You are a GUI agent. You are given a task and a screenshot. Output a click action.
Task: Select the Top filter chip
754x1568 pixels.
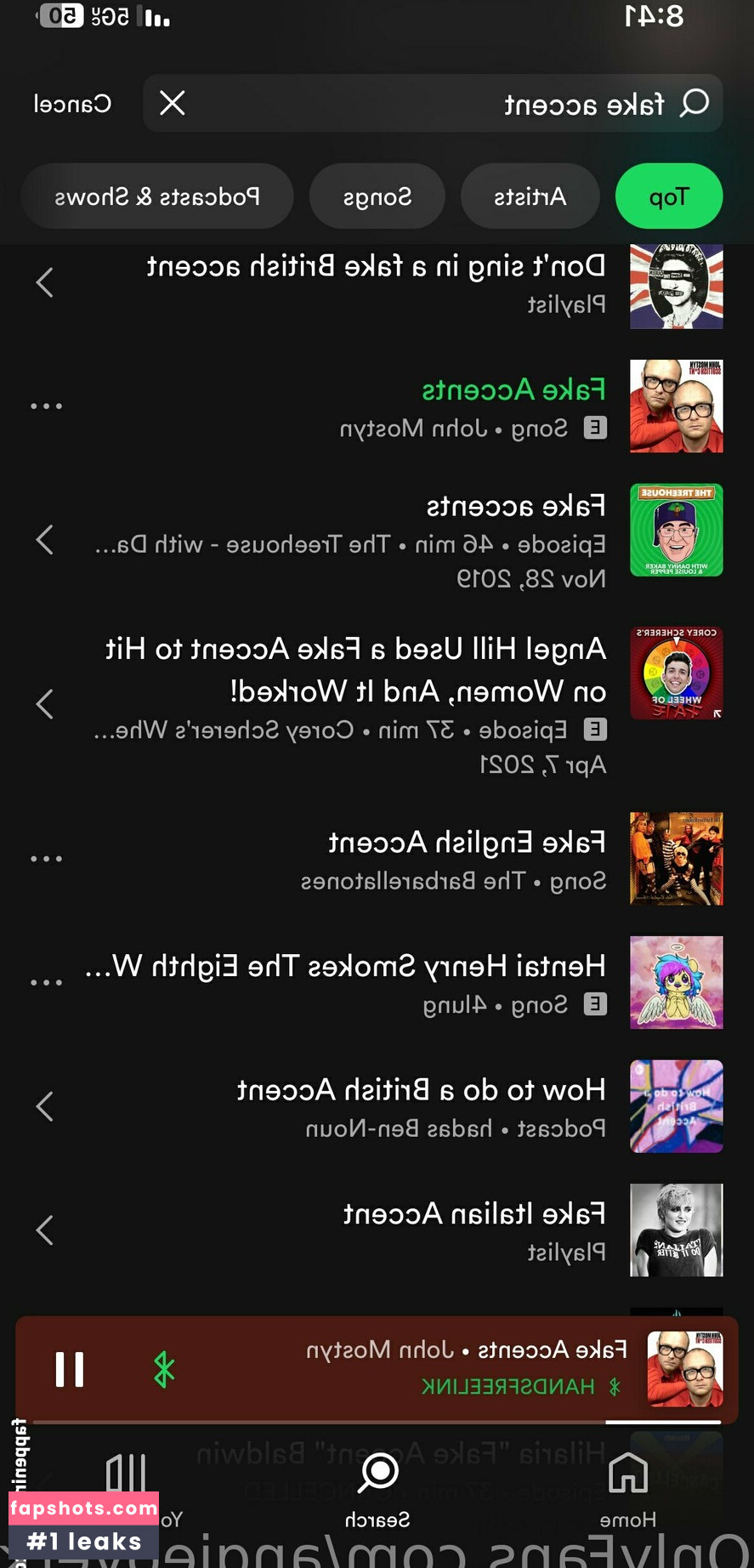(669, 196)
